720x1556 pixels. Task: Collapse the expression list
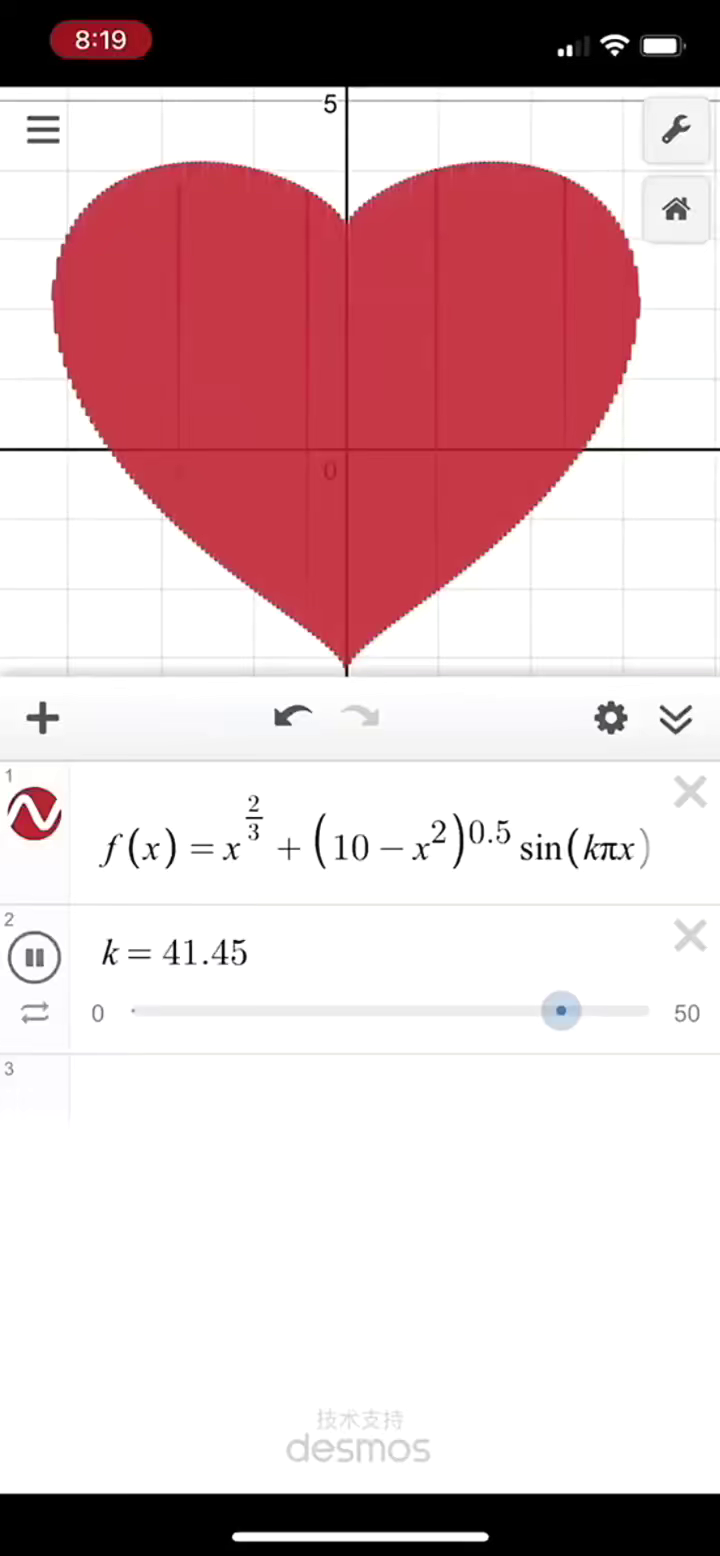tap(676, 718)
